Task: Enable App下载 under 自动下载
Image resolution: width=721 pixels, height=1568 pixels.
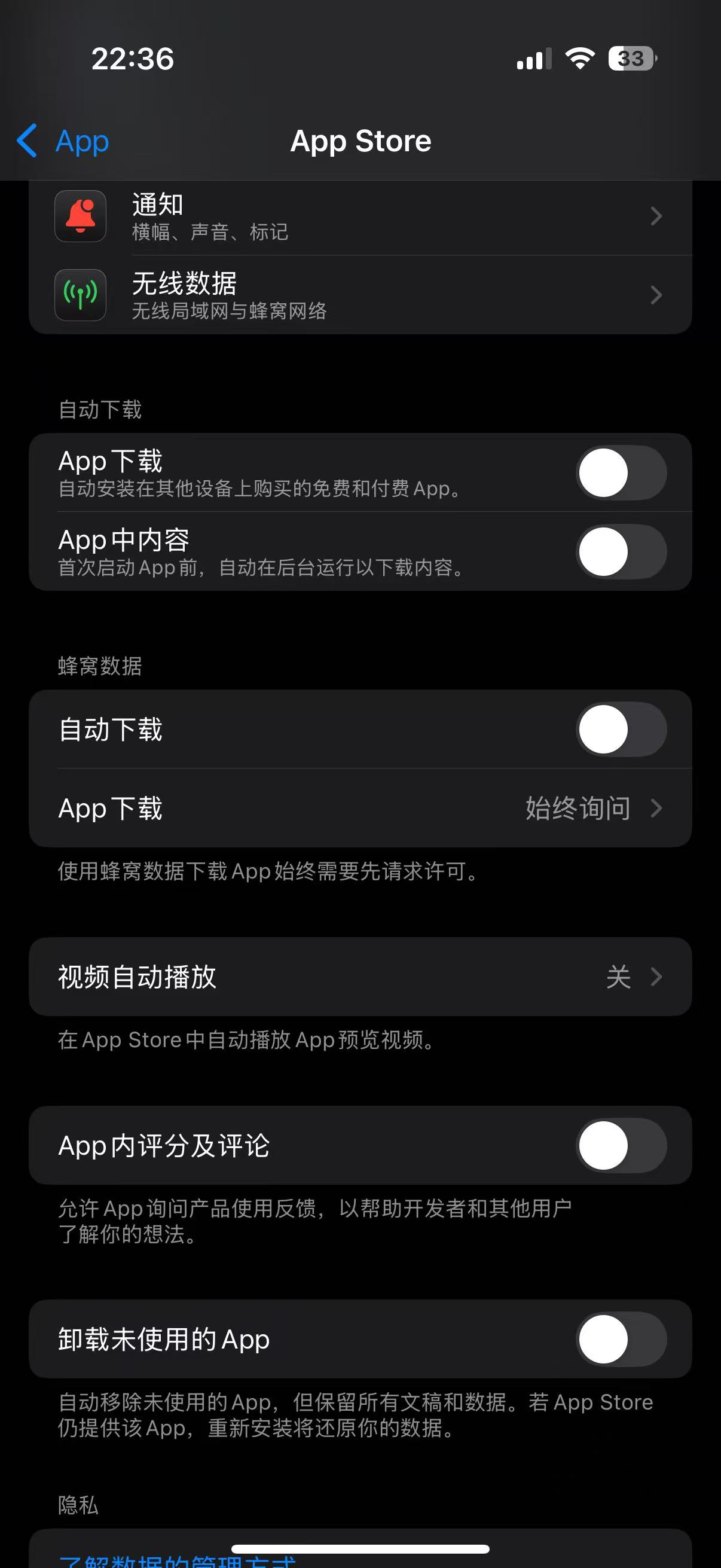Action: click(621, 473)
